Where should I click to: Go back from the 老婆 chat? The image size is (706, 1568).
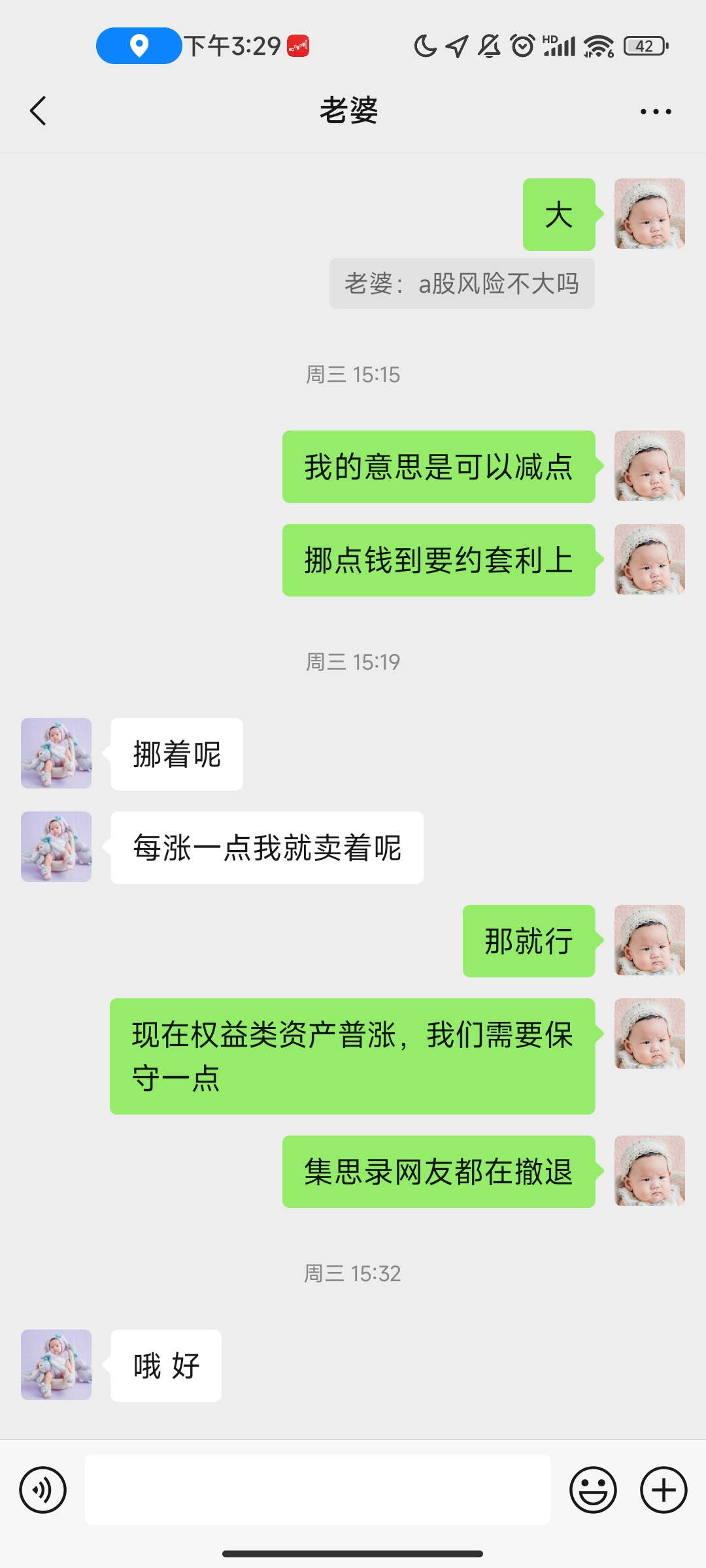[x=39, y=110]
